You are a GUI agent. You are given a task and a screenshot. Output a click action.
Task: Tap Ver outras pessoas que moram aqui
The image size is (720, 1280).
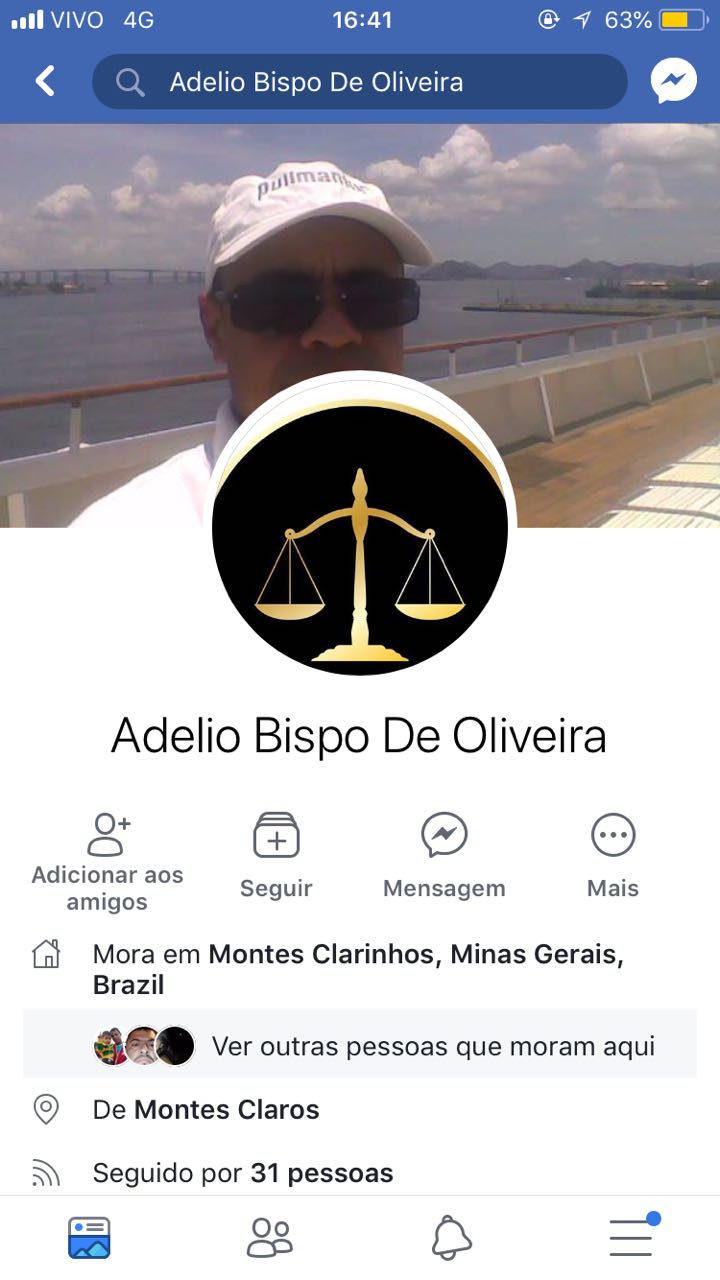click(x=433, y=1046)
